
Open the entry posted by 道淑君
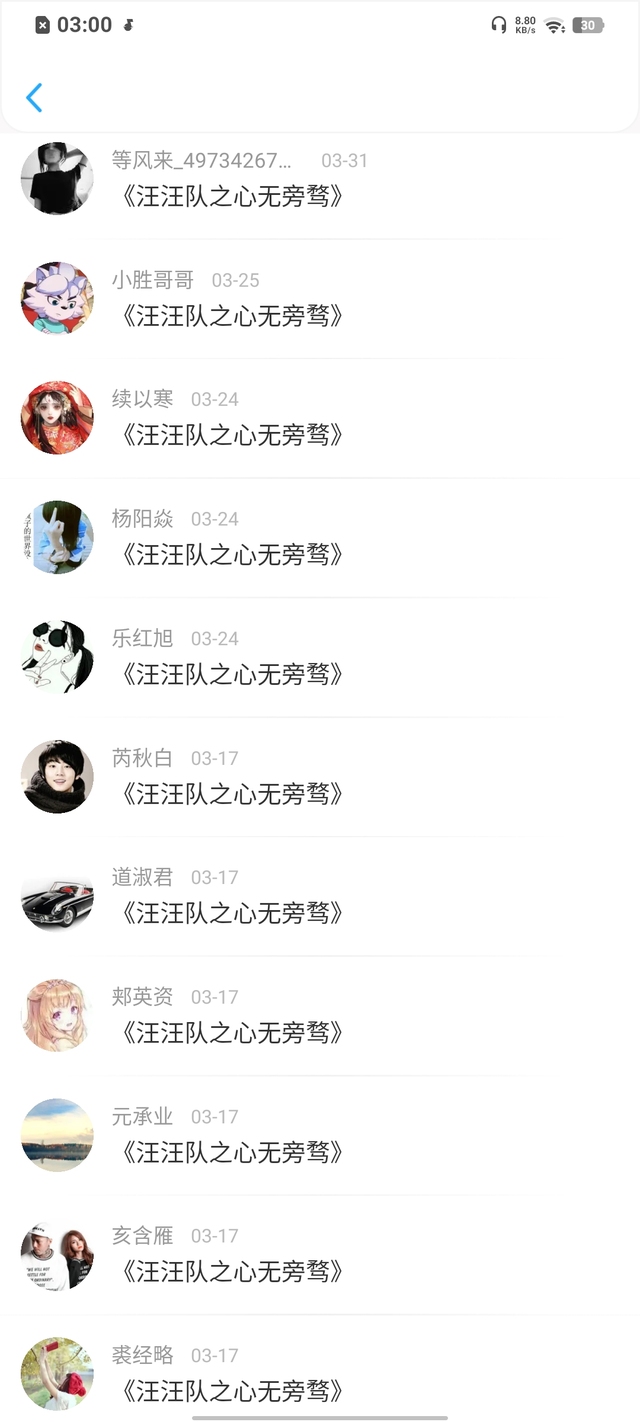click(x=232, y=913)
